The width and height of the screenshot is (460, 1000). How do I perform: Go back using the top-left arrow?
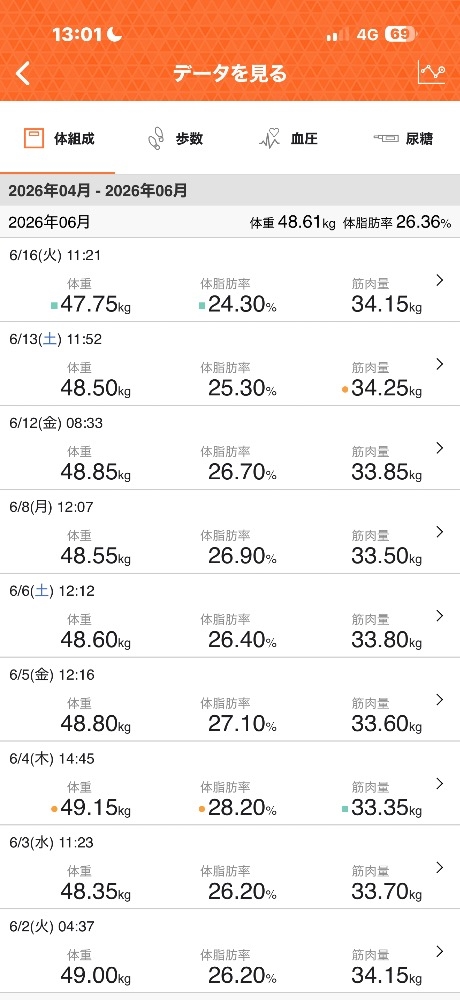(23, 73)
